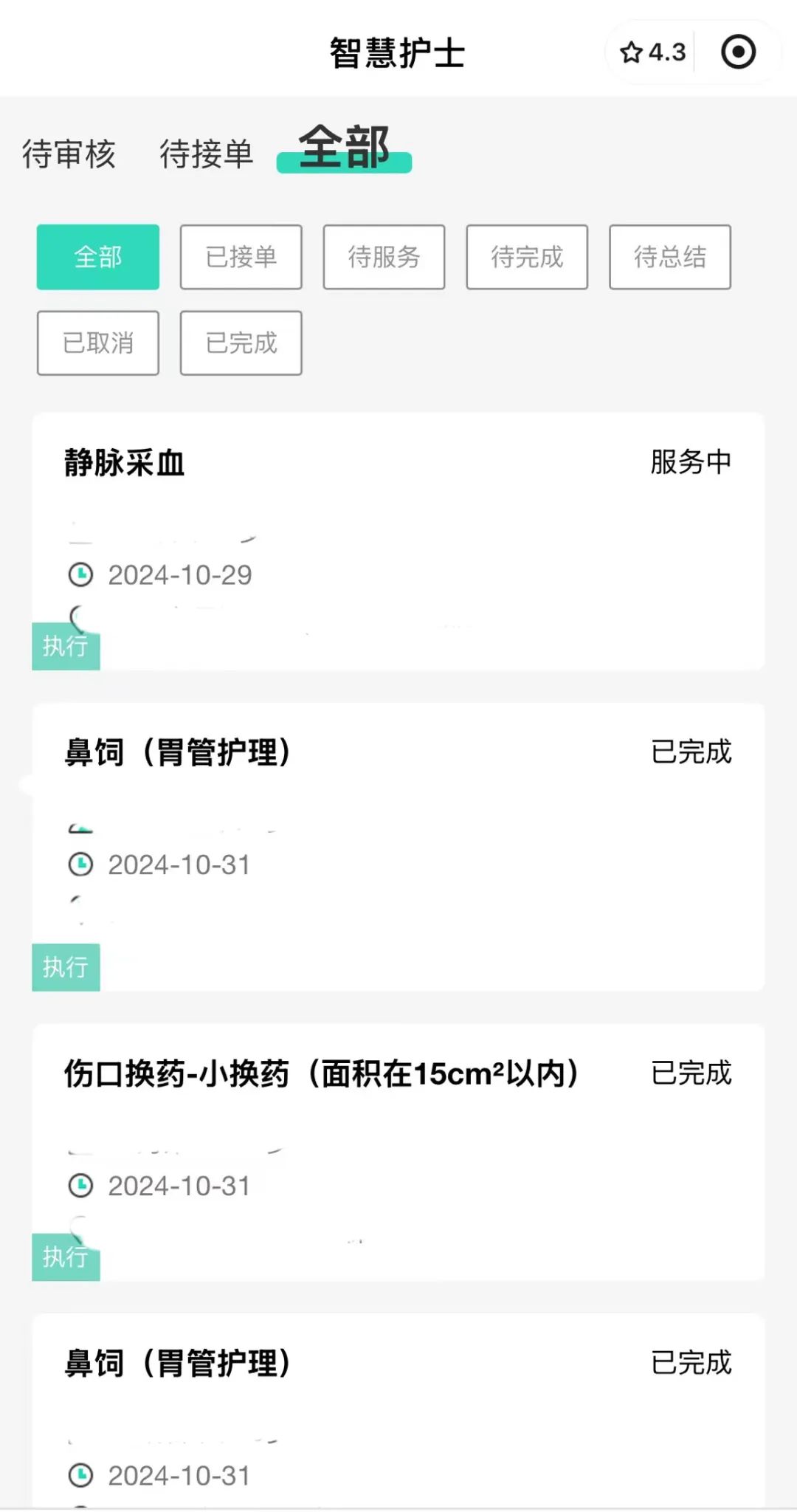Select the top 全部 tab
Viewport: 797px width, 1512px height.
(x=344, y=148)
